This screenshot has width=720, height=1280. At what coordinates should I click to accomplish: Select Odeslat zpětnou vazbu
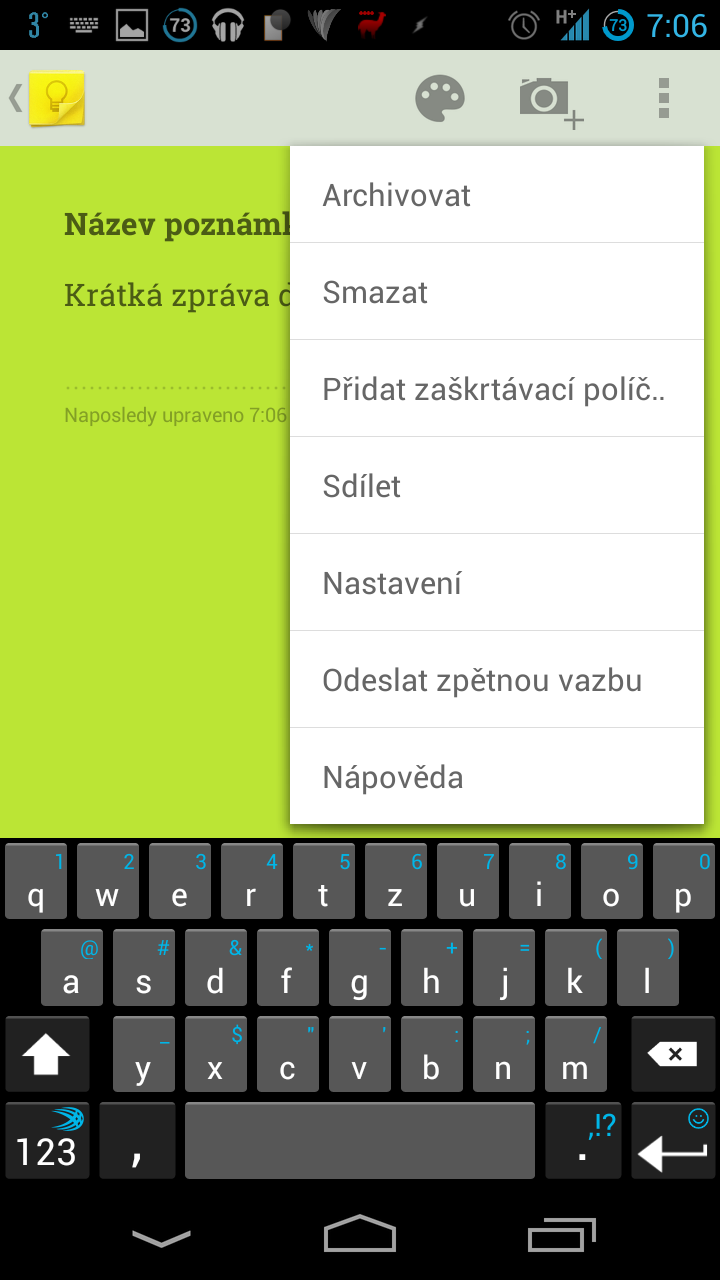(x=497, y=680)
